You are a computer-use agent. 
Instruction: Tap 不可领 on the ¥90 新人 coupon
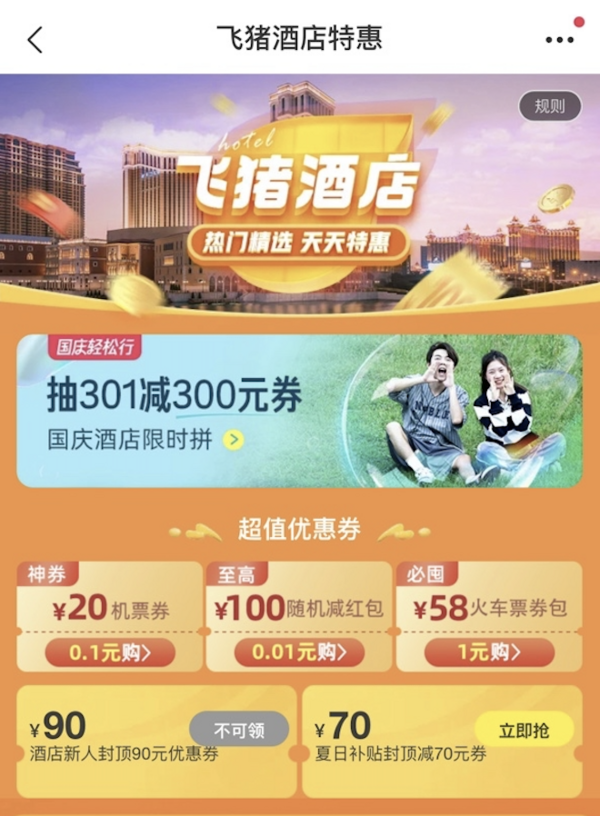(x=239, y=731)
